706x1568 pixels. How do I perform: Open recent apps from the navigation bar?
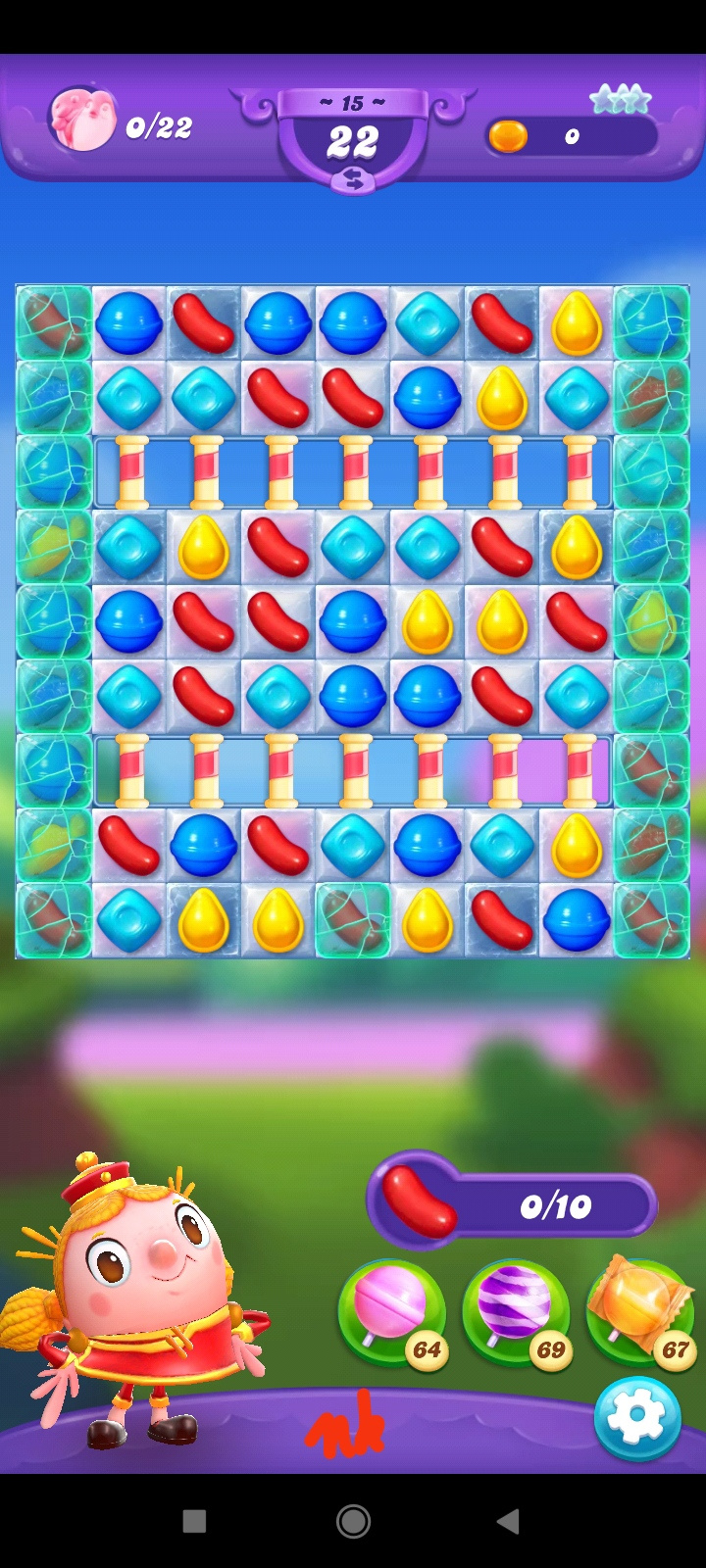[x=195, y=1521]
